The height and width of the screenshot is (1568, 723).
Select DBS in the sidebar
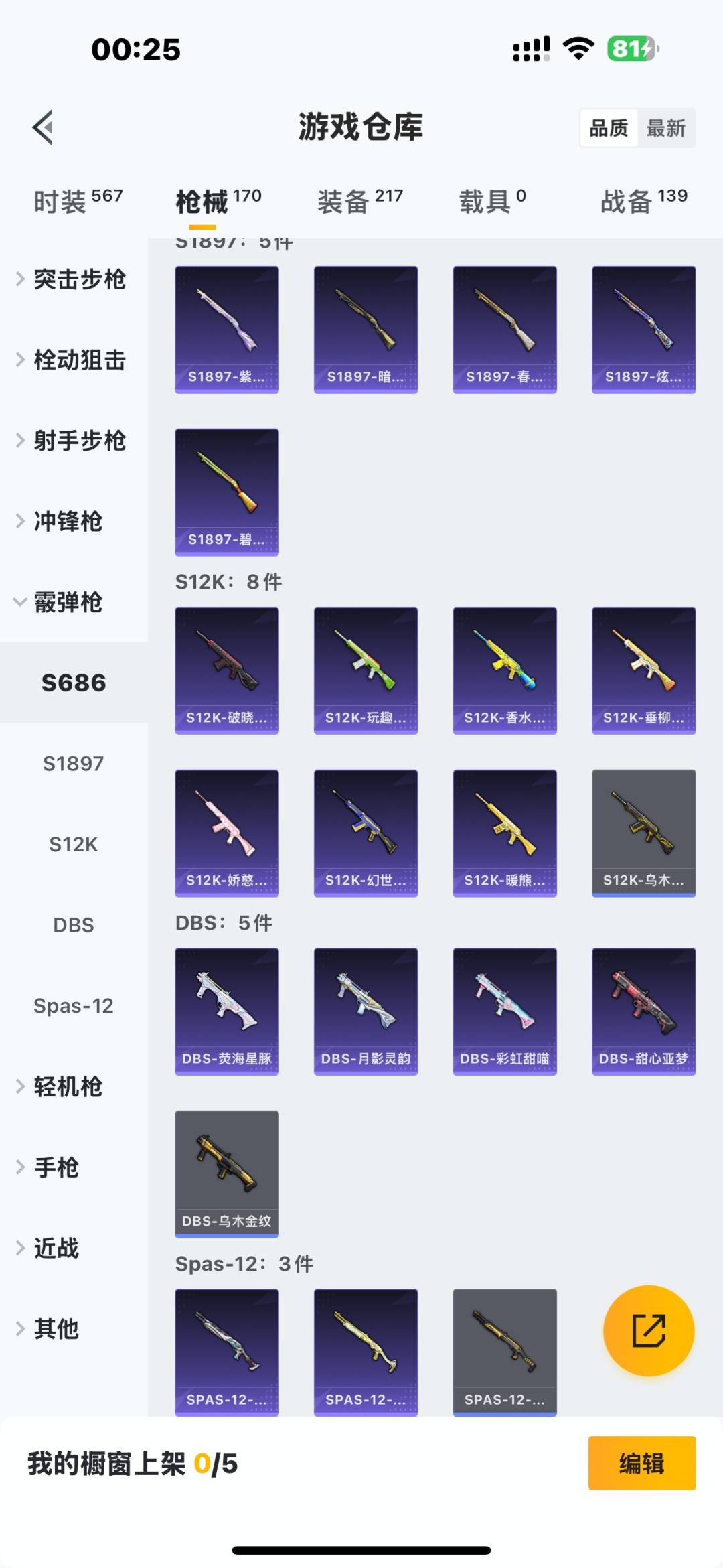click(74, 925)
